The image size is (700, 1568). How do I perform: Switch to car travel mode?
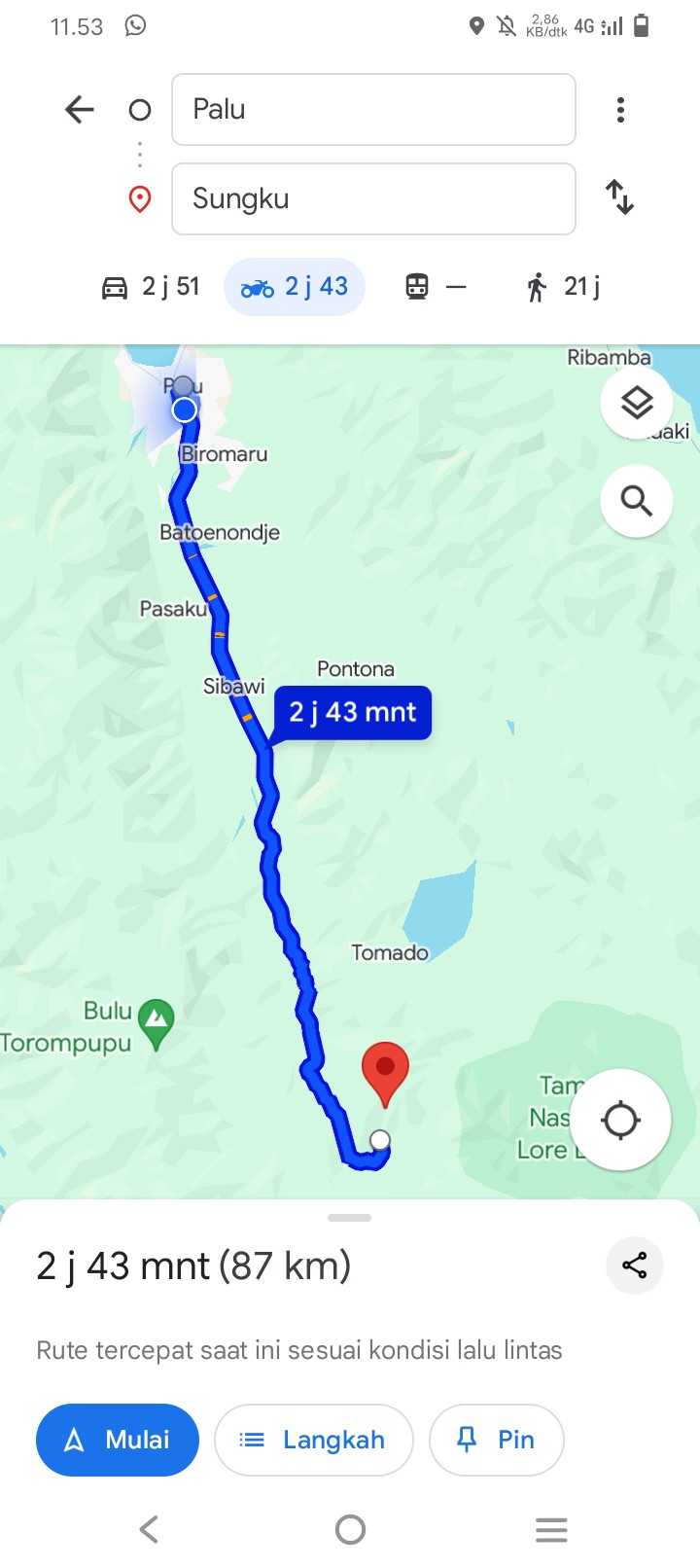coord(151,287)
